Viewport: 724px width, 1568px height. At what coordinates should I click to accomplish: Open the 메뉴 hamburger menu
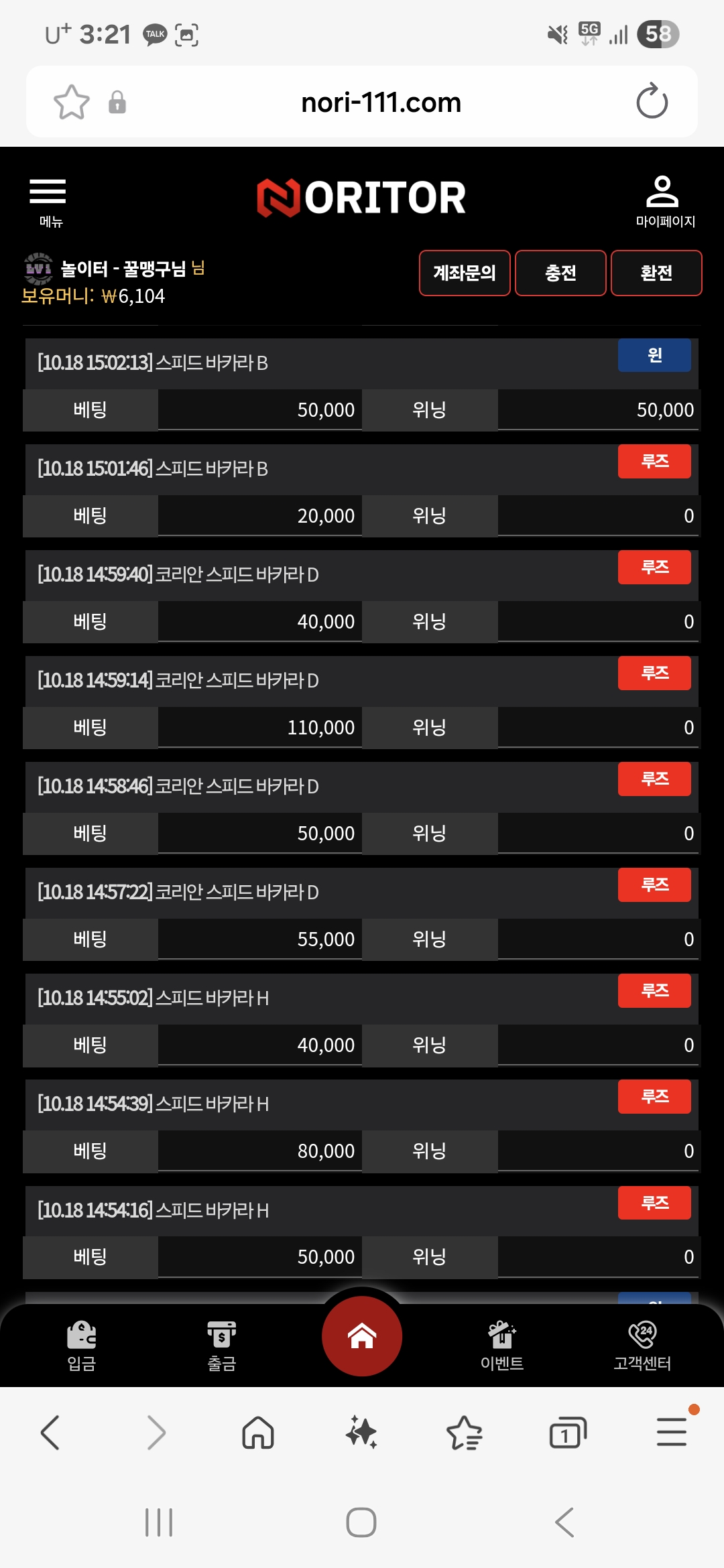point(48,201)
